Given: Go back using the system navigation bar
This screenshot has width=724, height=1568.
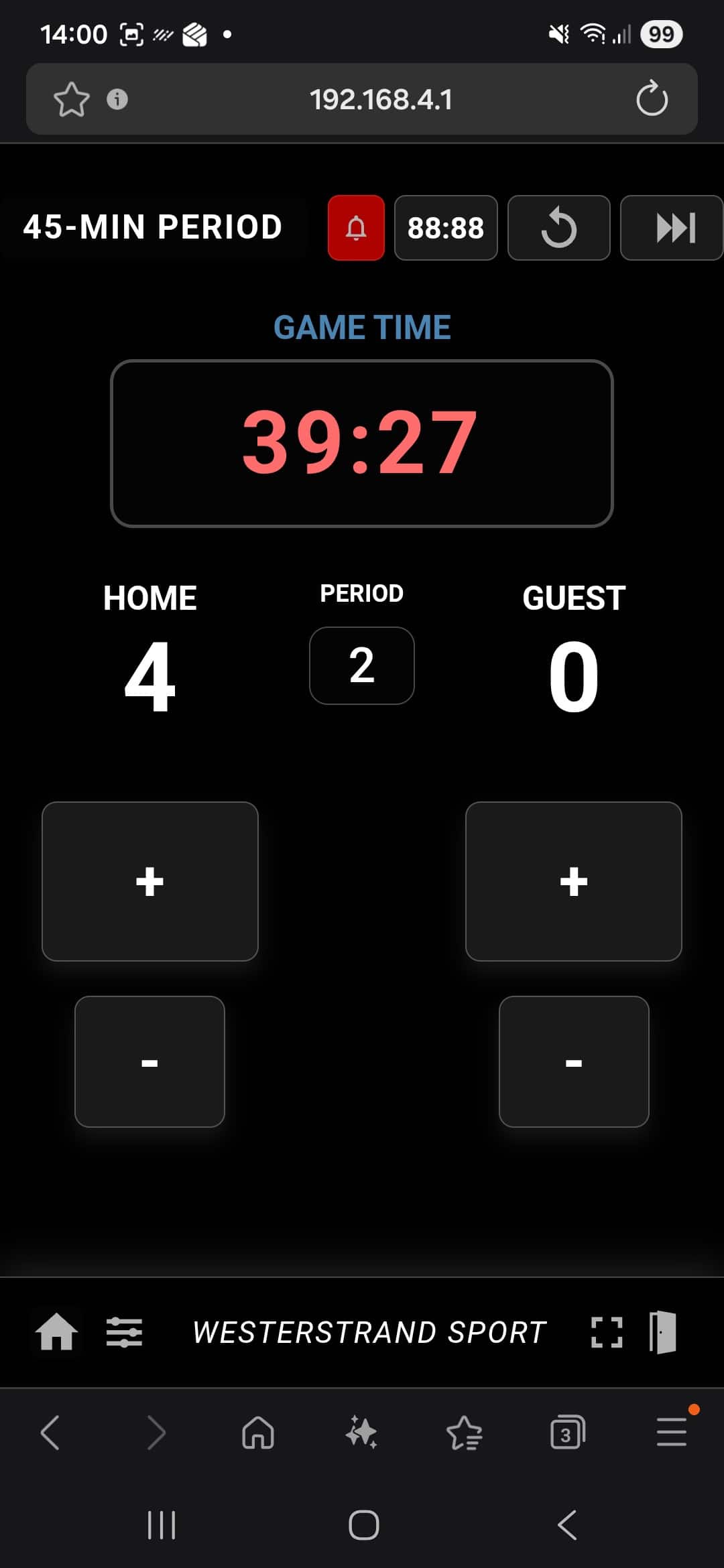Looking at the screenshot, I should (567, 1525).
